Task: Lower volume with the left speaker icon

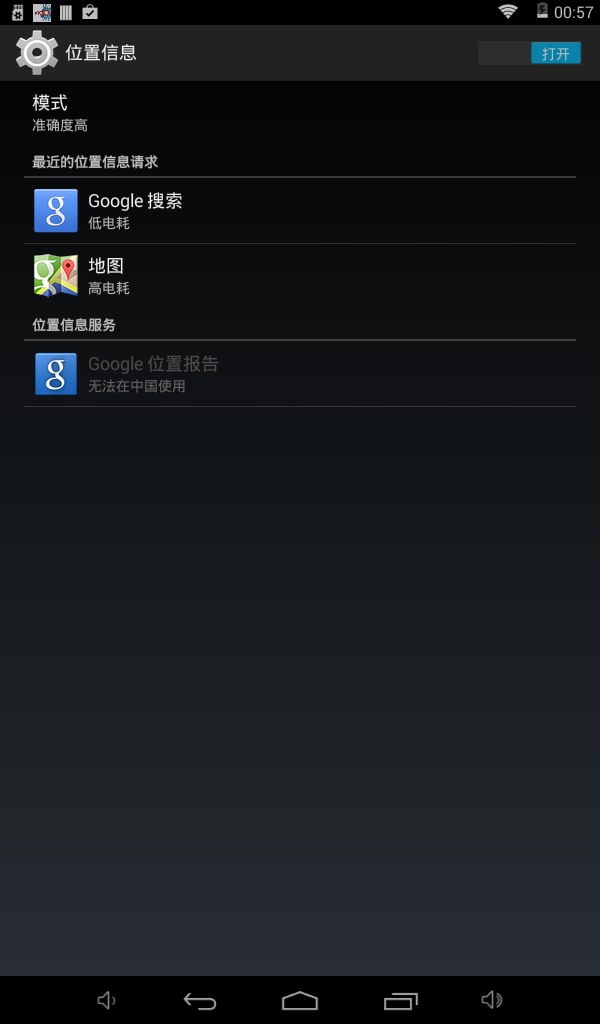Action: coord(106,1000)
